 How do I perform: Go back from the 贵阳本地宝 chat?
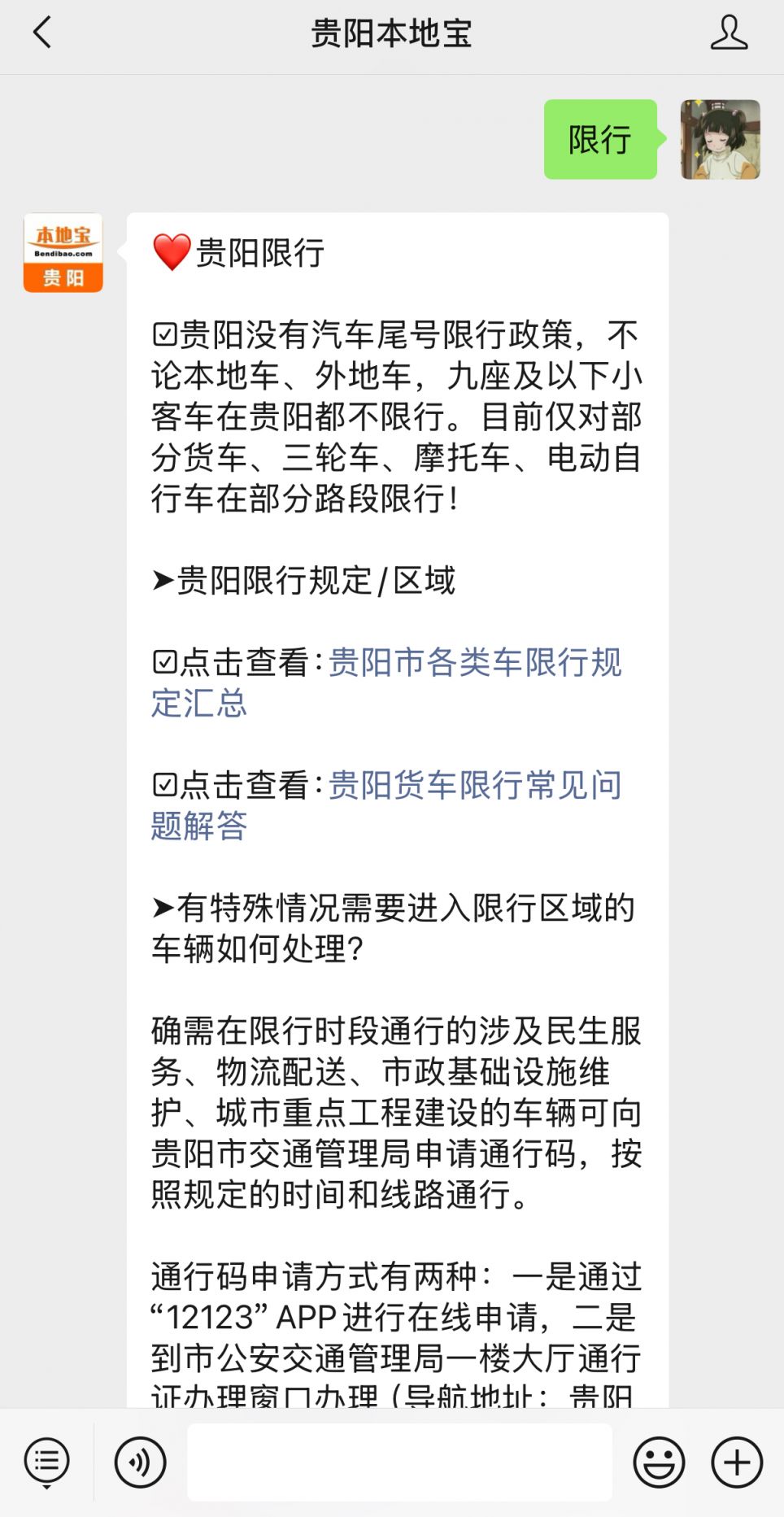[x=42, y=33]
